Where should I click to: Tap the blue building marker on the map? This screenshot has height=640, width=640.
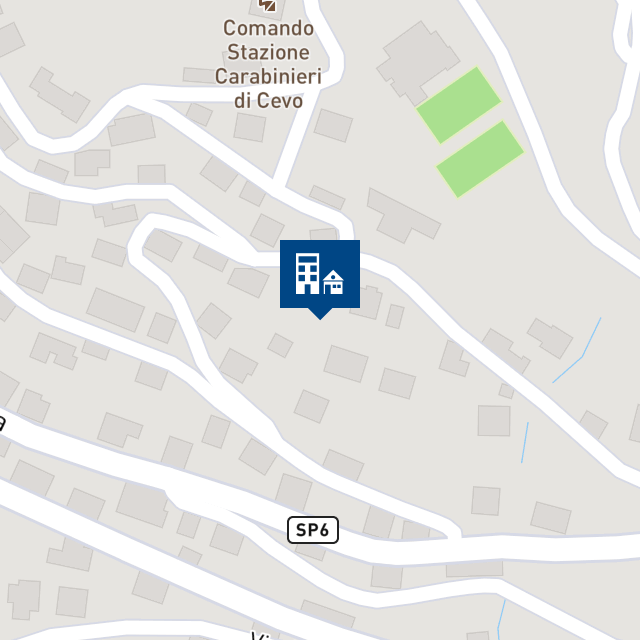coord(319,274)
